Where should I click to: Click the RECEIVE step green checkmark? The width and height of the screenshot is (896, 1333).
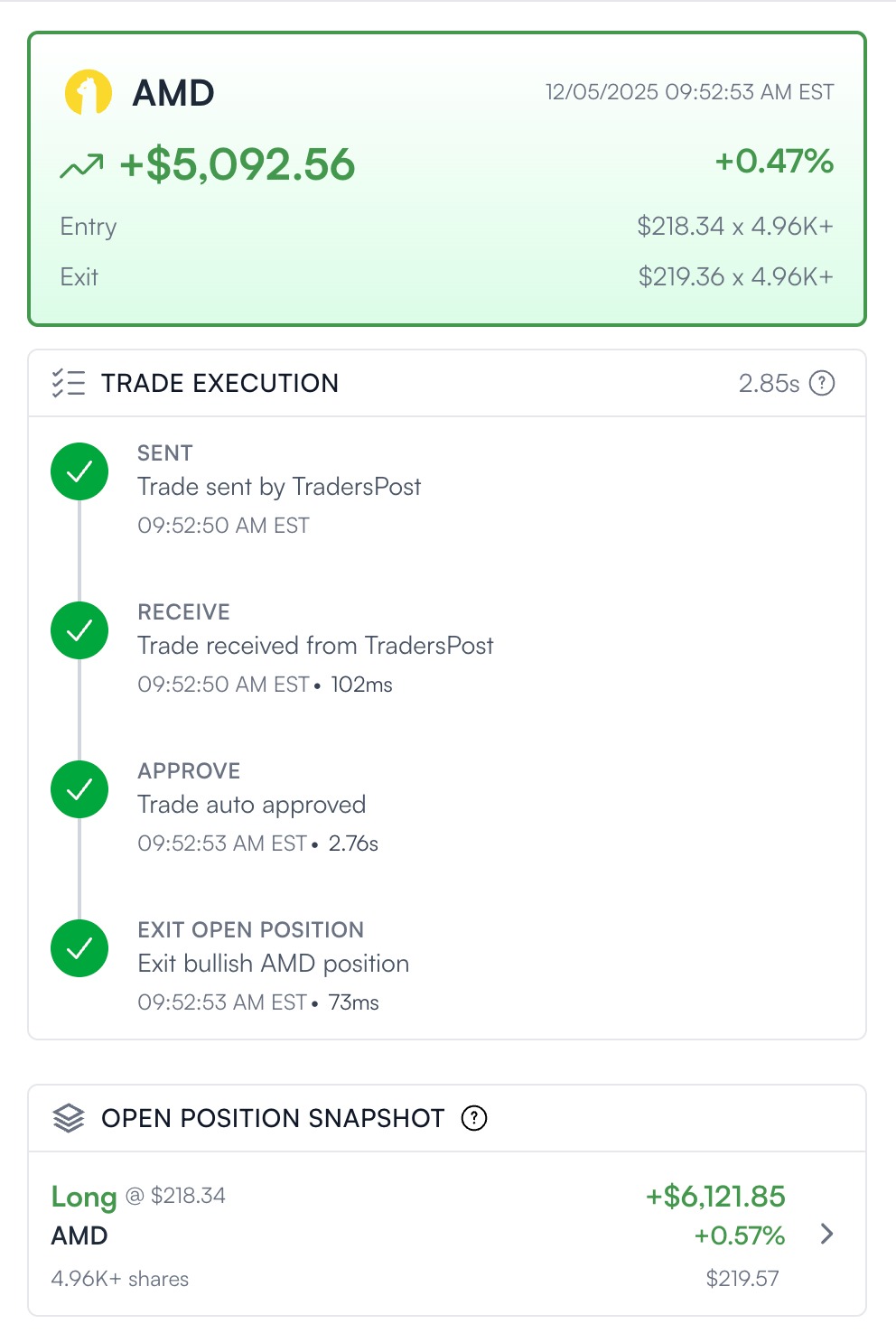(x=79, y=629)
